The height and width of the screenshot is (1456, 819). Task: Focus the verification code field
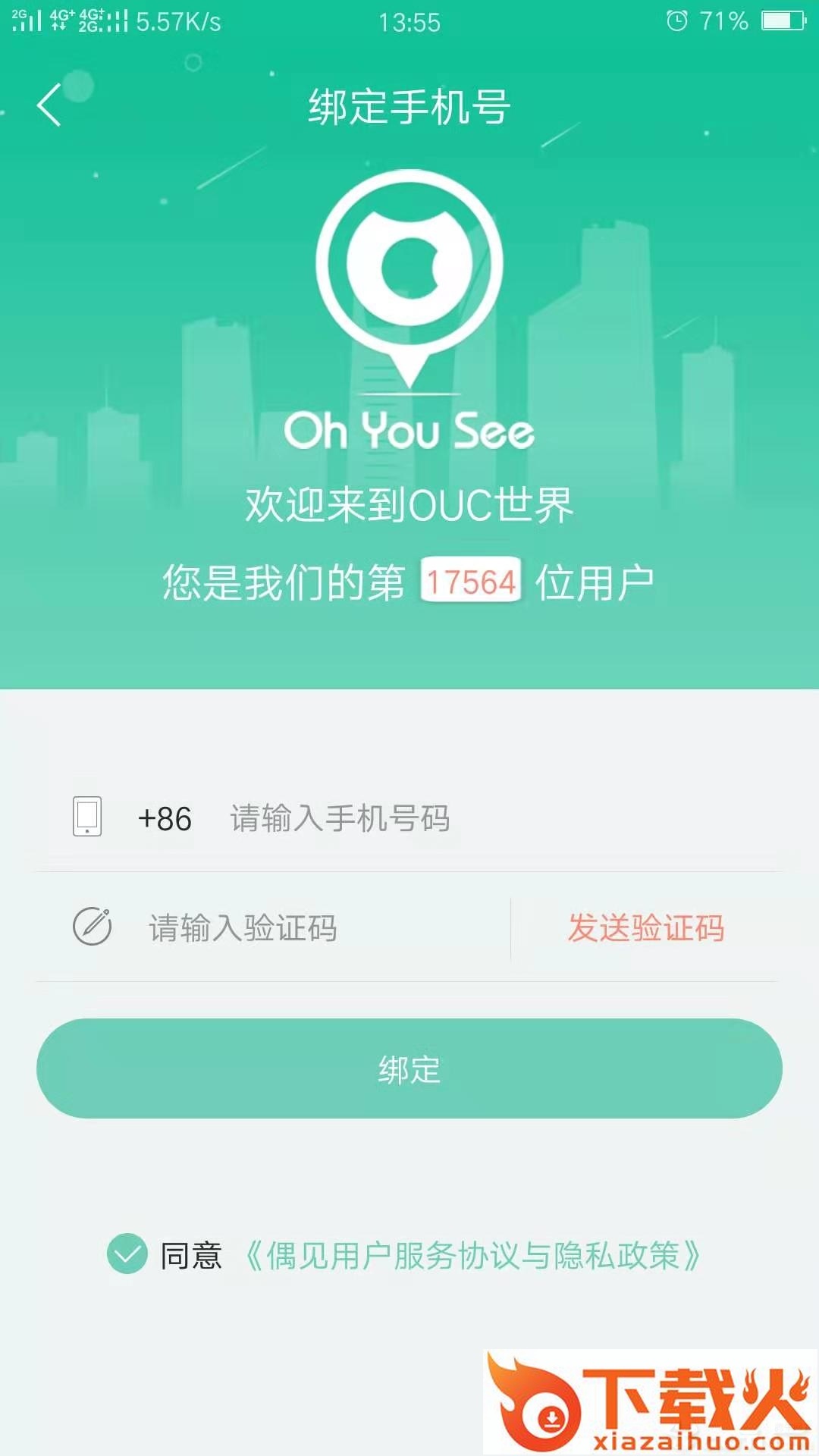pyautogui.click(x=318, y=927)
